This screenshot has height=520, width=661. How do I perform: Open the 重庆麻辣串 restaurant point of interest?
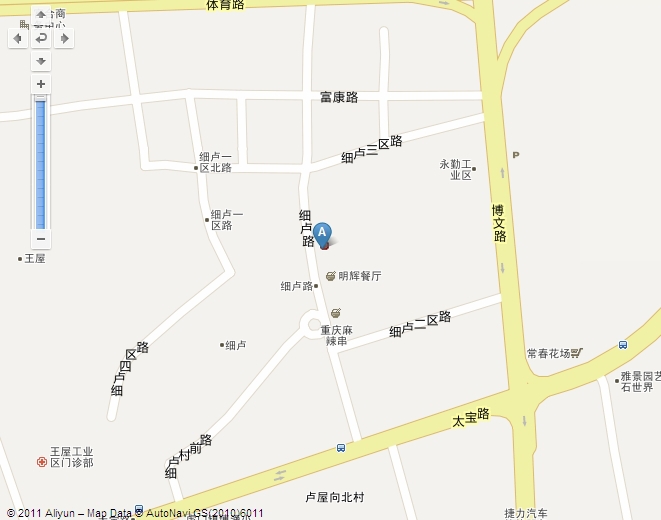click(335, 313)
